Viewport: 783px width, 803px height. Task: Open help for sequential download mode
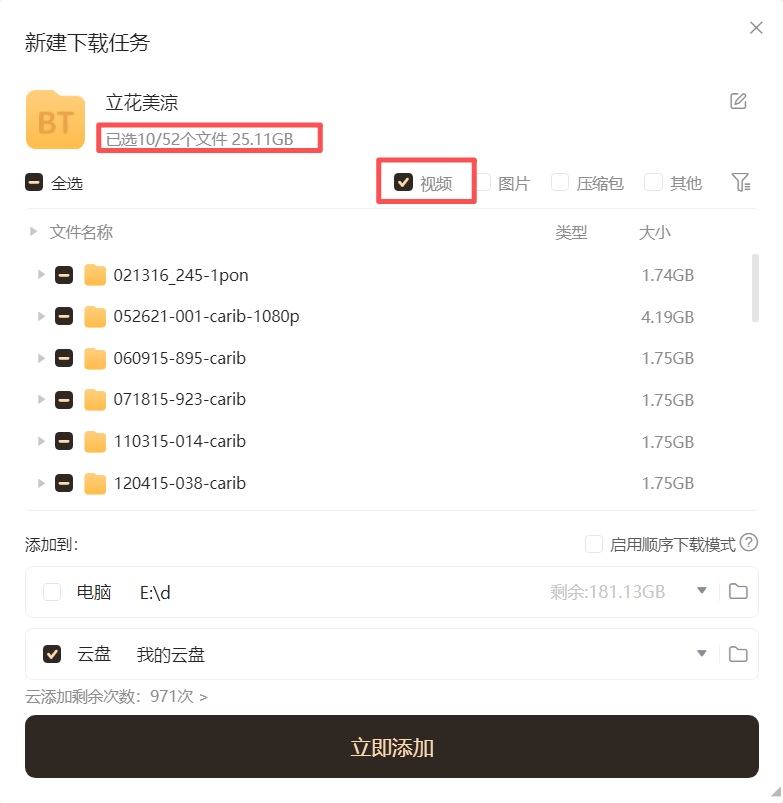[748, 543]
